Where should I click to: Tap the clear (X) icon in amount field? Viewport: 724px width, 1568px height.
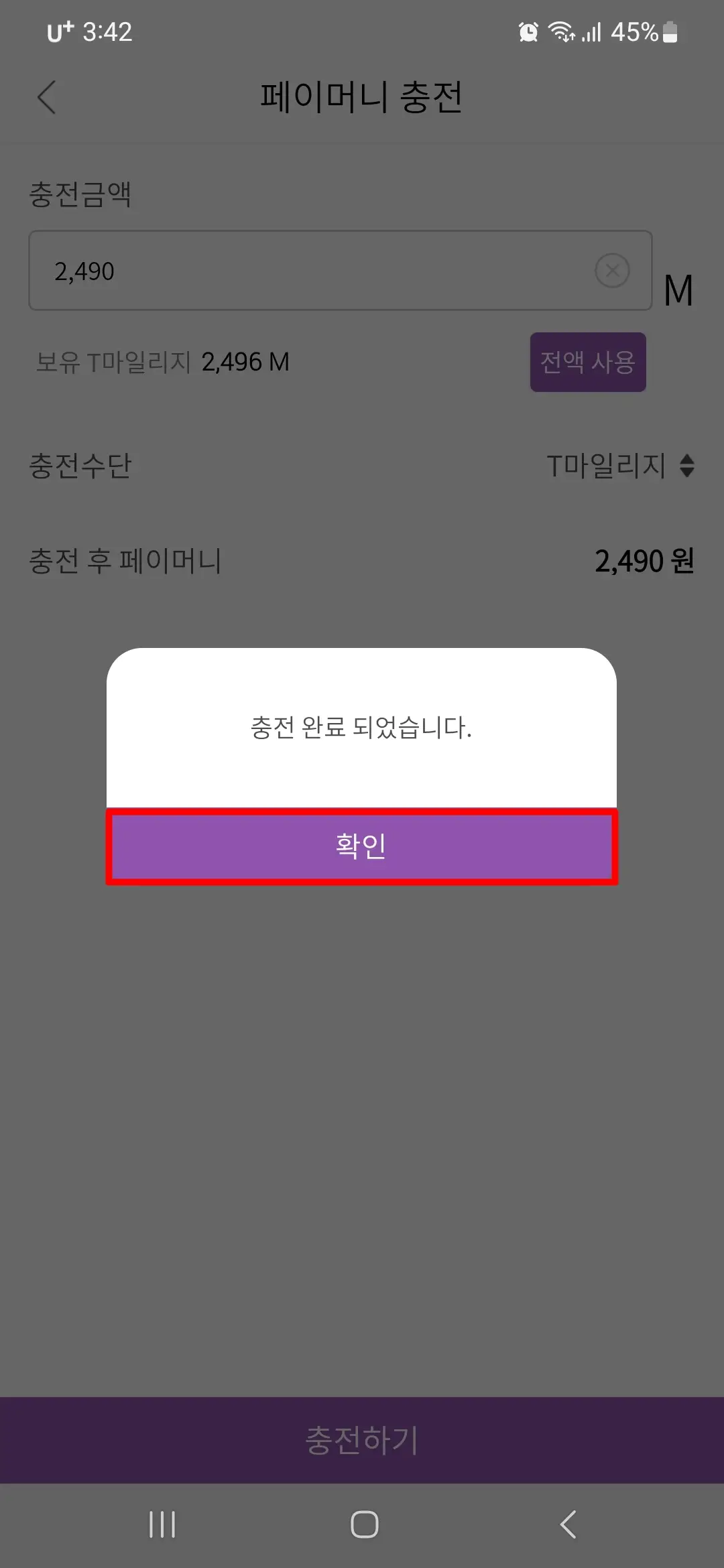point(612,271)
